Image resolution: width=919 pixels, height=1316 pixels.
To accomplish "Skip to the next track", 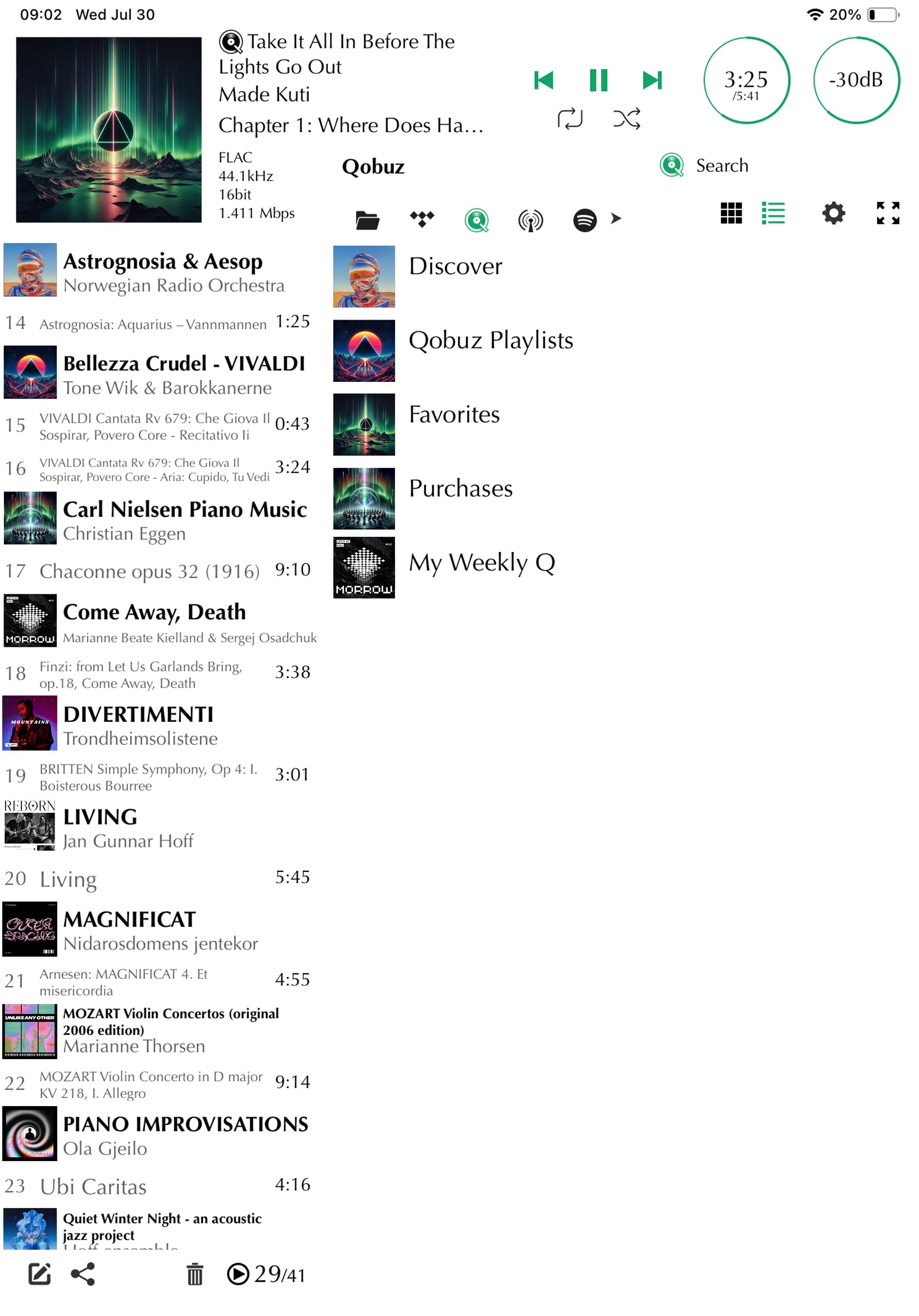I will (x=652, y=80).
